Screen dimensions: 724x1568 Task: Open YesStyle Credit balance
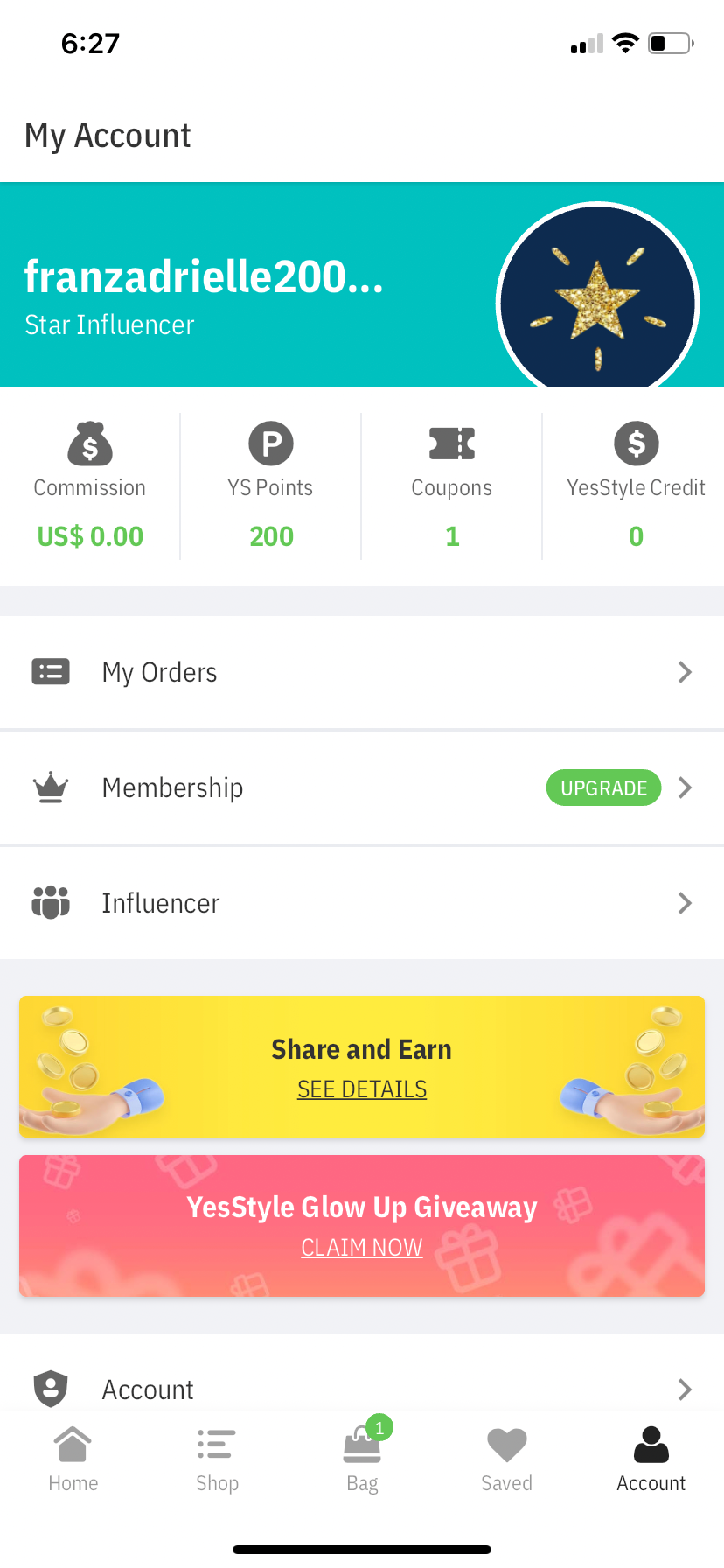click(x=636, y=486)
